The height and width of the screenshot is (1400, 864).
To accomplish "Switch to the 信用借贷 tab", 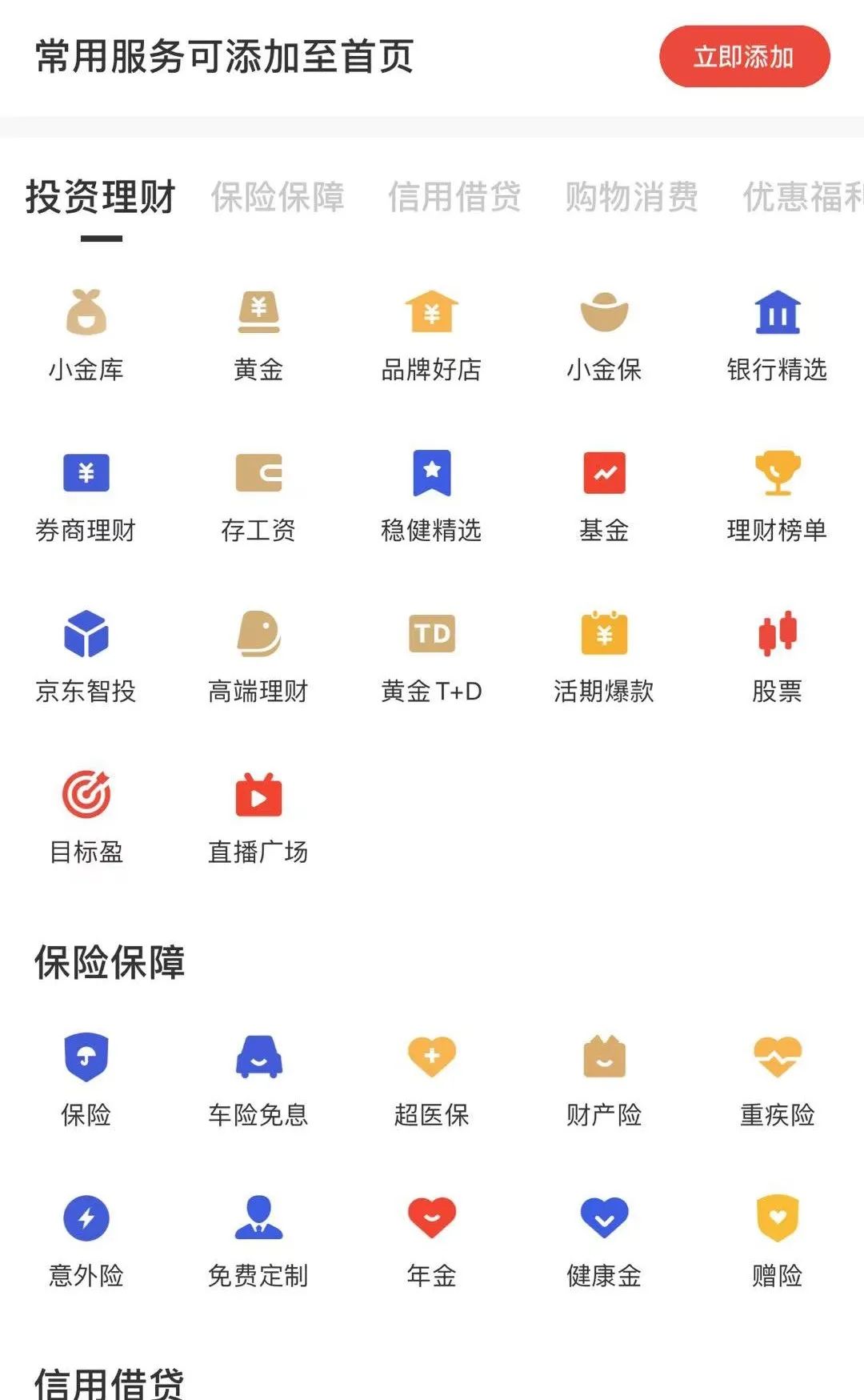I will coord(454,197).
